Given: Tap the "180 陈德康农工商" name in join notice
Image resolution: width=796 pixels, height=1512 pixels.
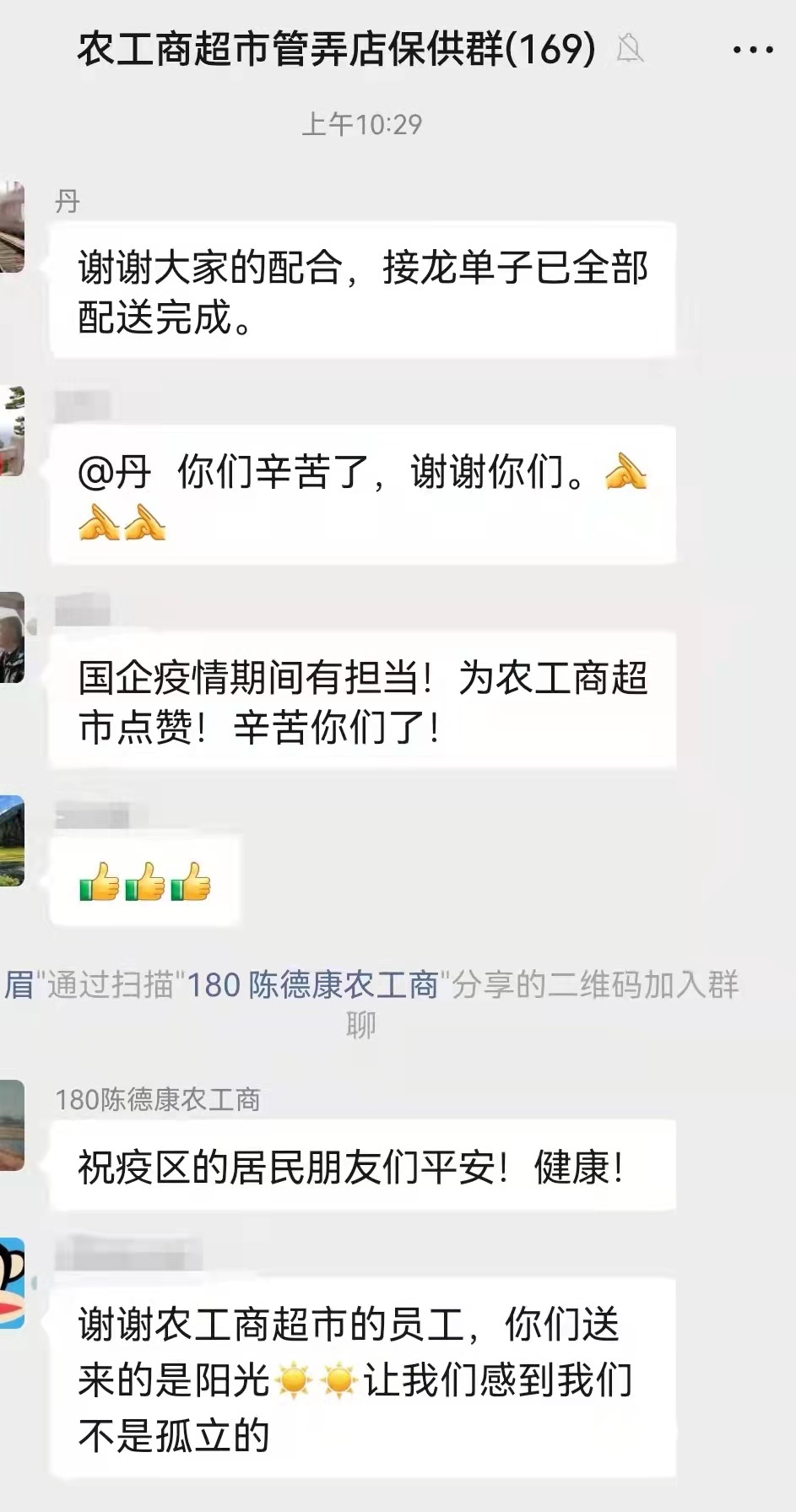Looking at the screenshot, I should click(311, 985).
